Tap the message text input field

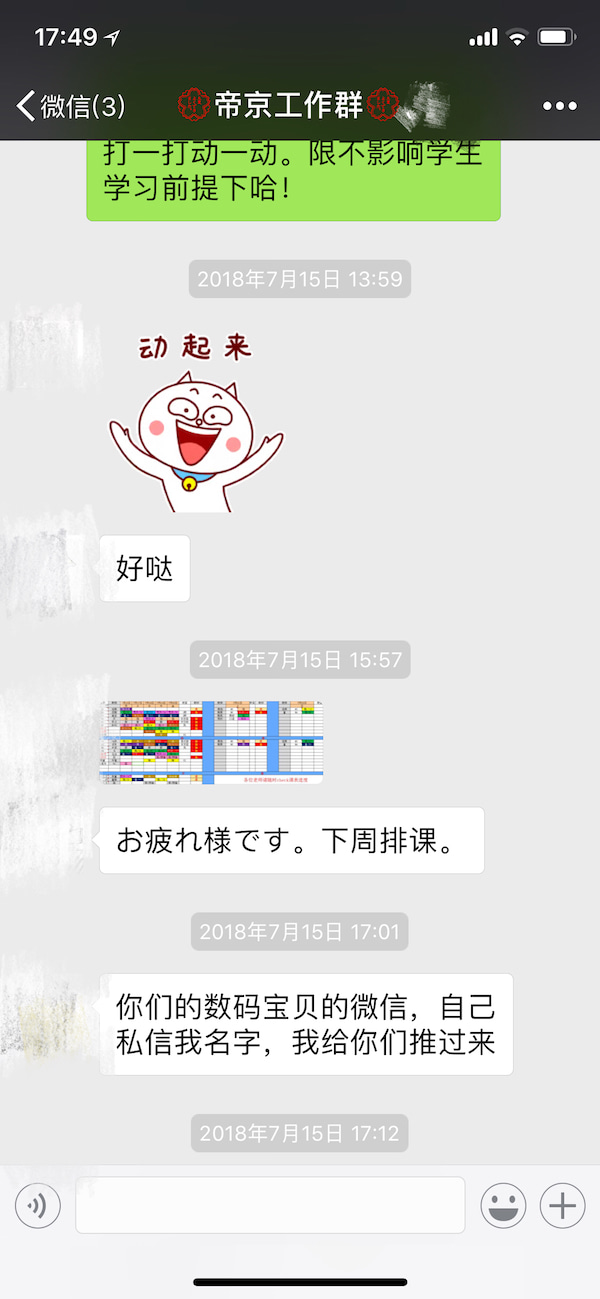pyautogui.click(x=270, y=1205)
